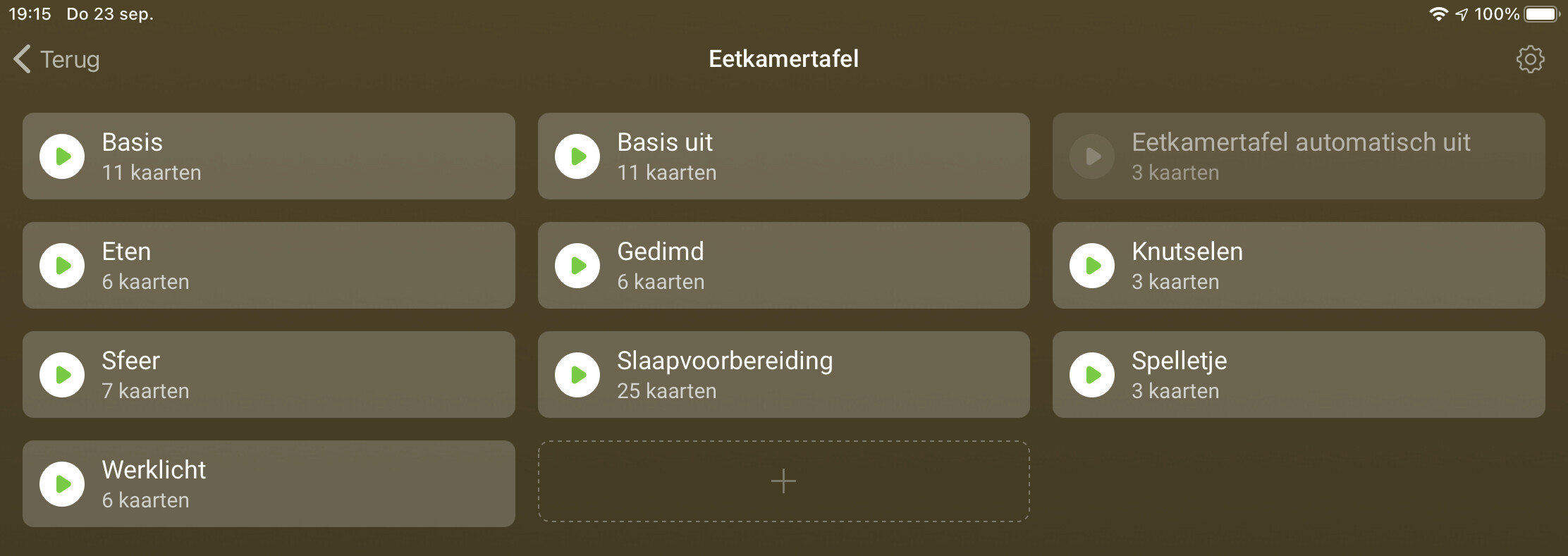Open the Spelletje card
Image resolution: width=1568 pixels, height=556 pixels.
click(1297, 375)
